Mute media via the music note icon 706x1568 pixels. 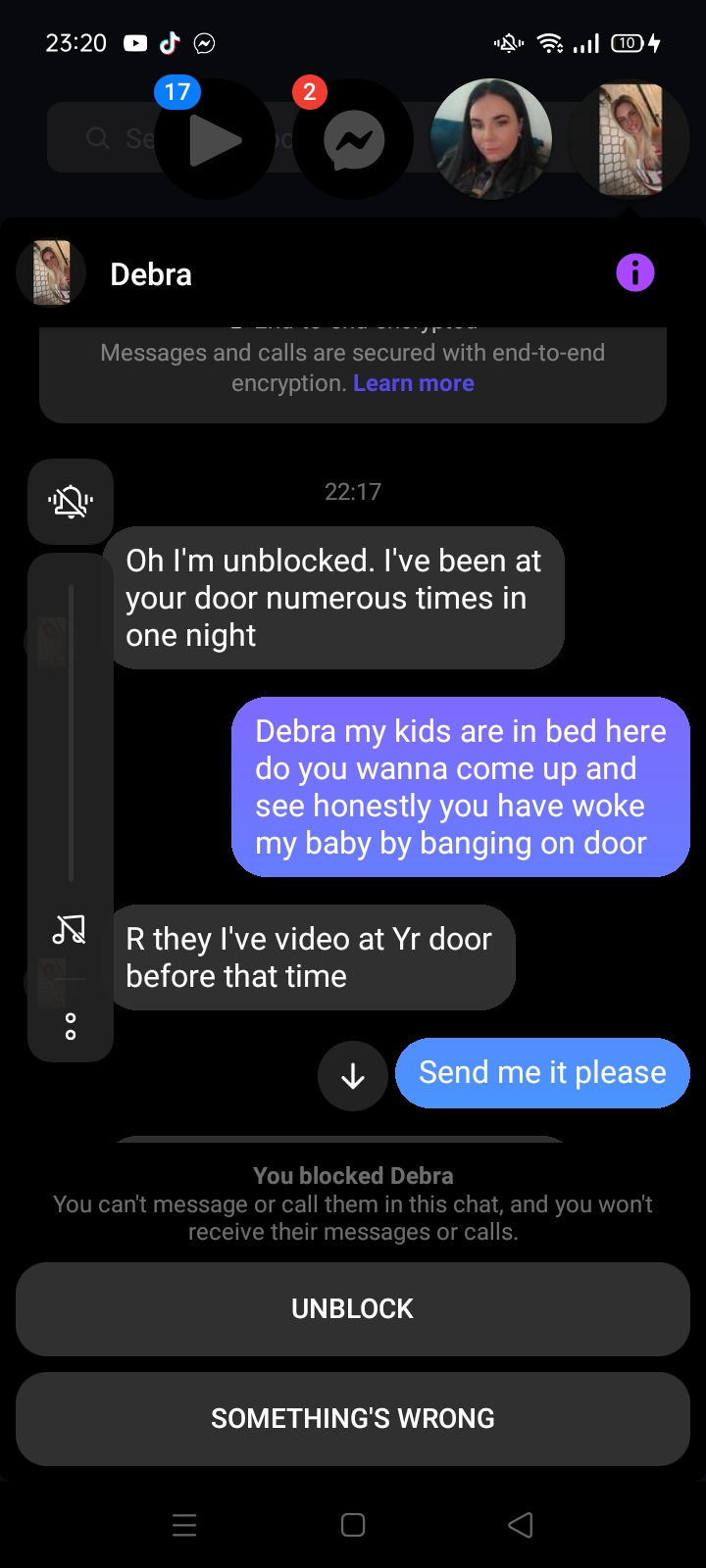70,929
